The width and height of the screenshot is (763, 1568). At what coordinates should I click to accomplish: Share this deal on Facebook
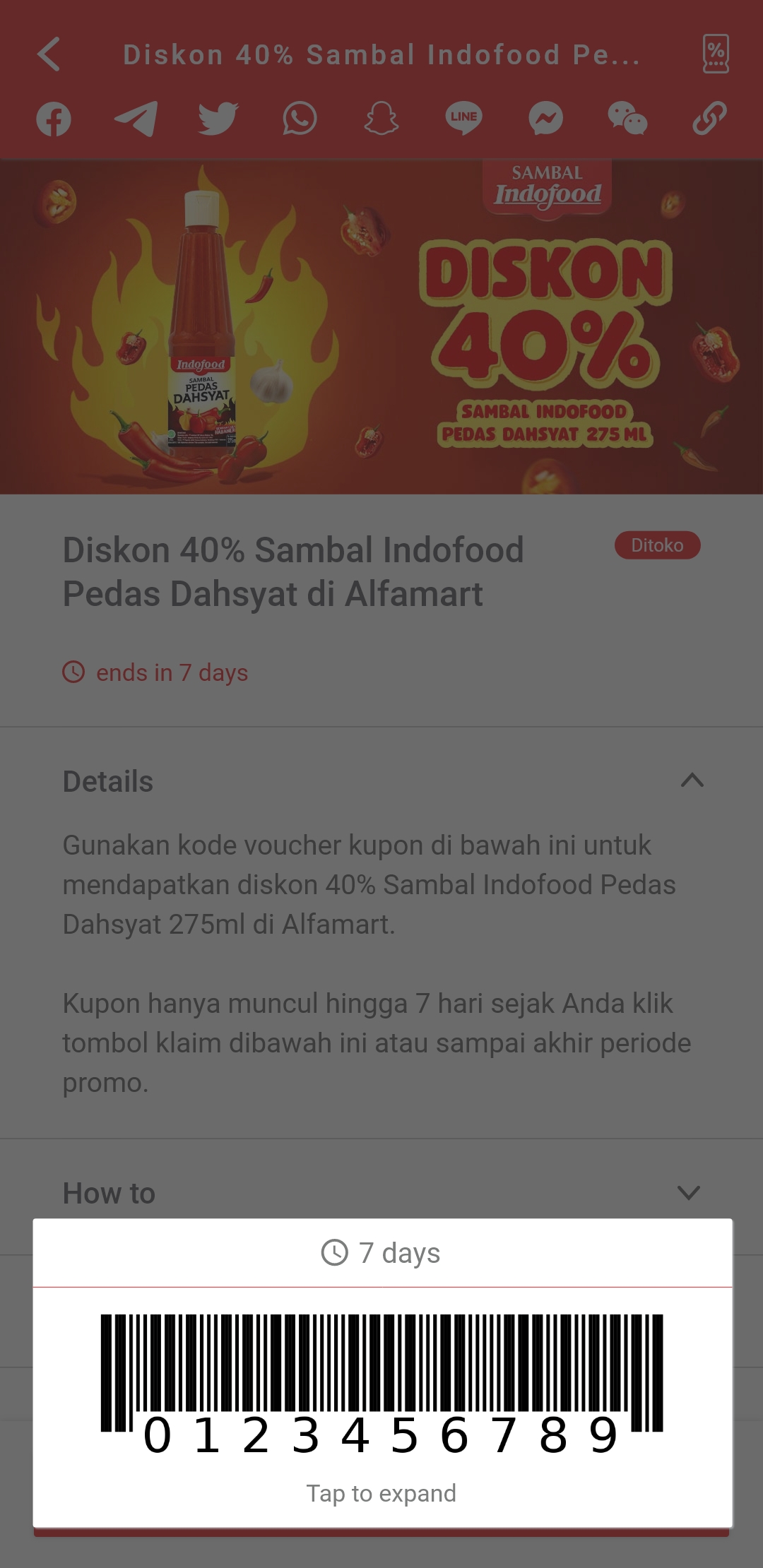tap(54, 119)
